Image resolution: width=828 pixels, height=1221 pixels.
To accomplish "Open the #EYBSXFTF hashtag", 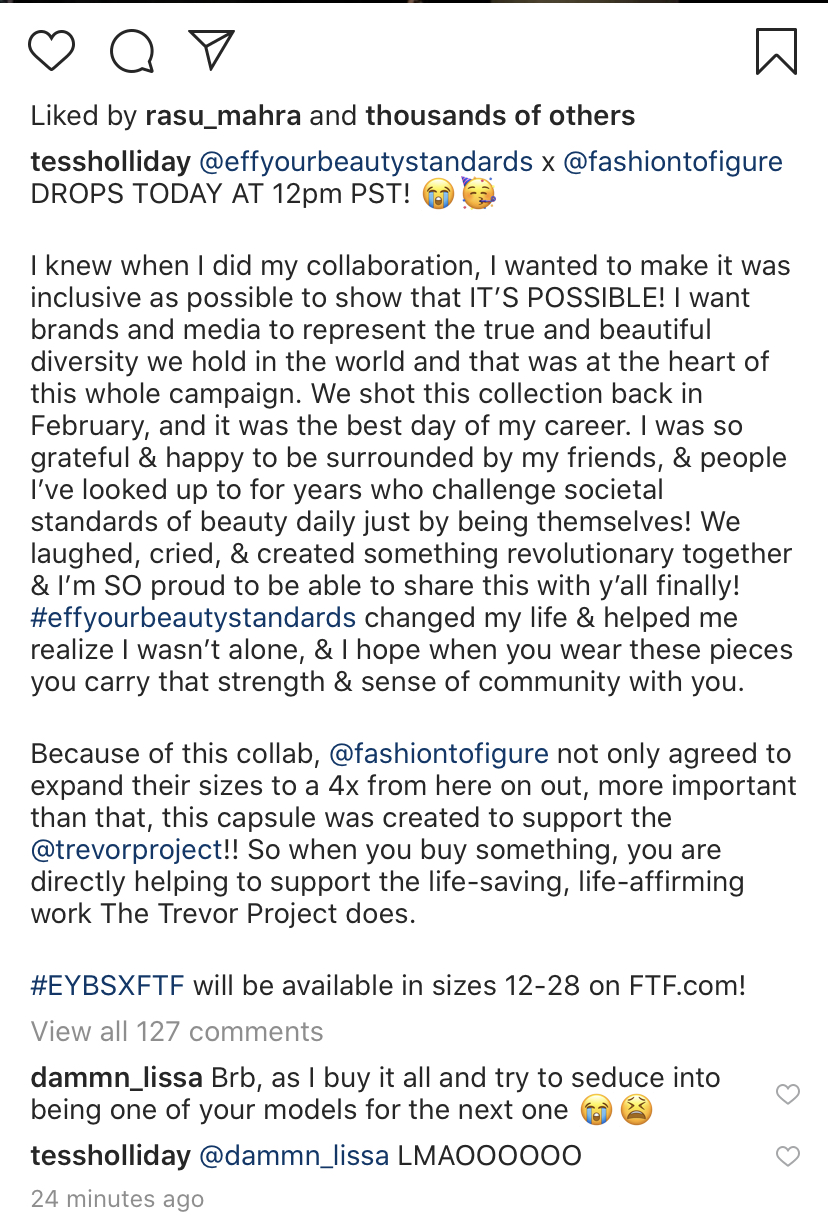I will [108, 985].
